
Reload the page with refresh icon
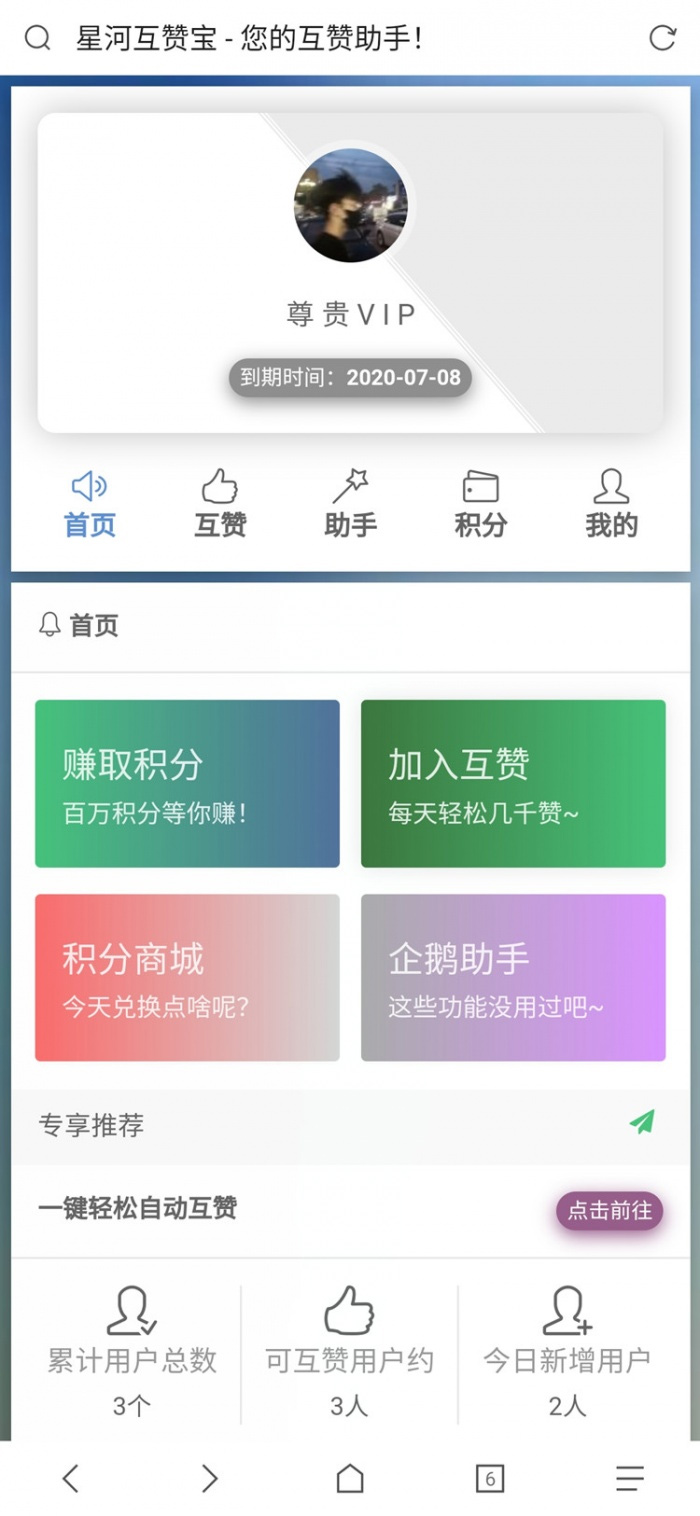662,38
